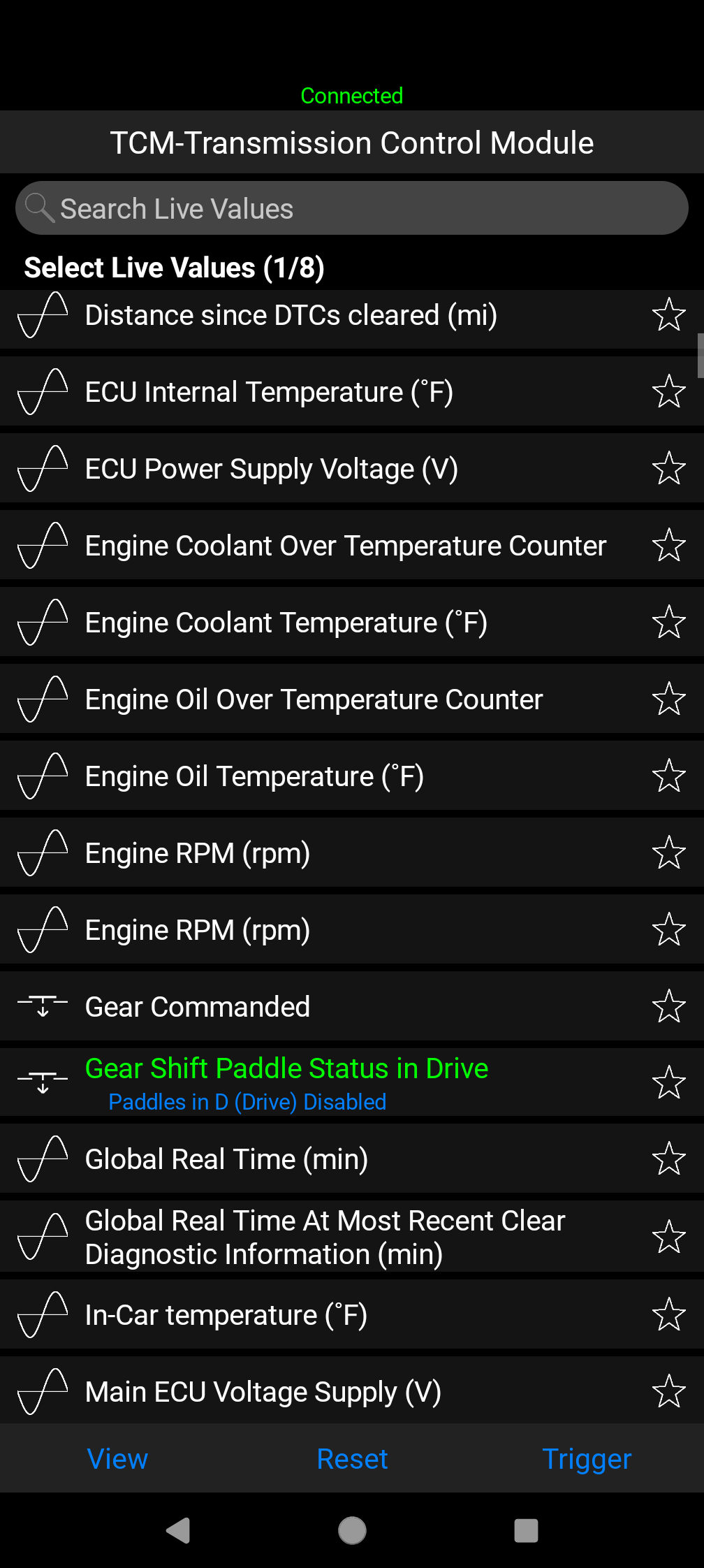The height and width of the screenshot is (1568, 704).
Task: Favorite ECU Internal Temperature with its star
Action: [x=668, y=391]
